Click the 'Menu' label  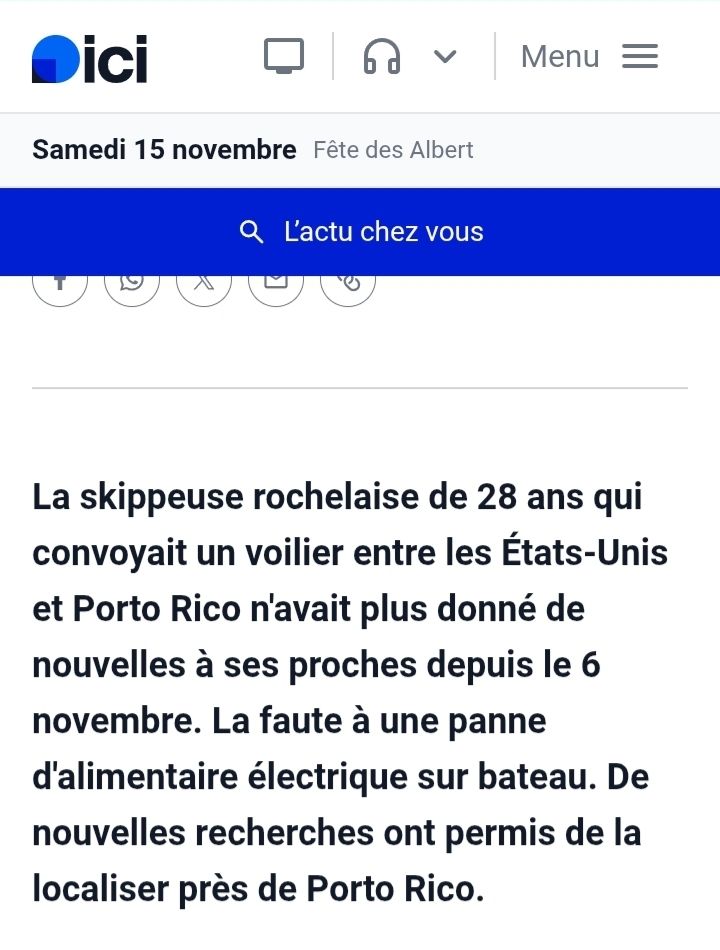click(x=559, y=56)
